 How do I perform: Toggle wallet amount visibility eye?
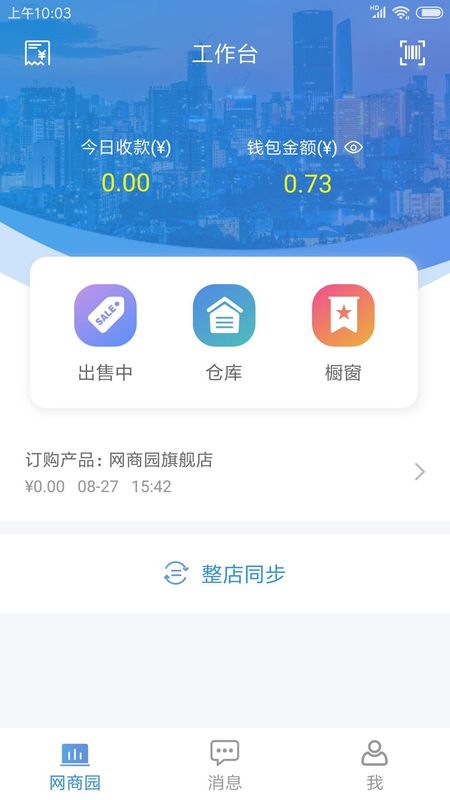[353, 148]
